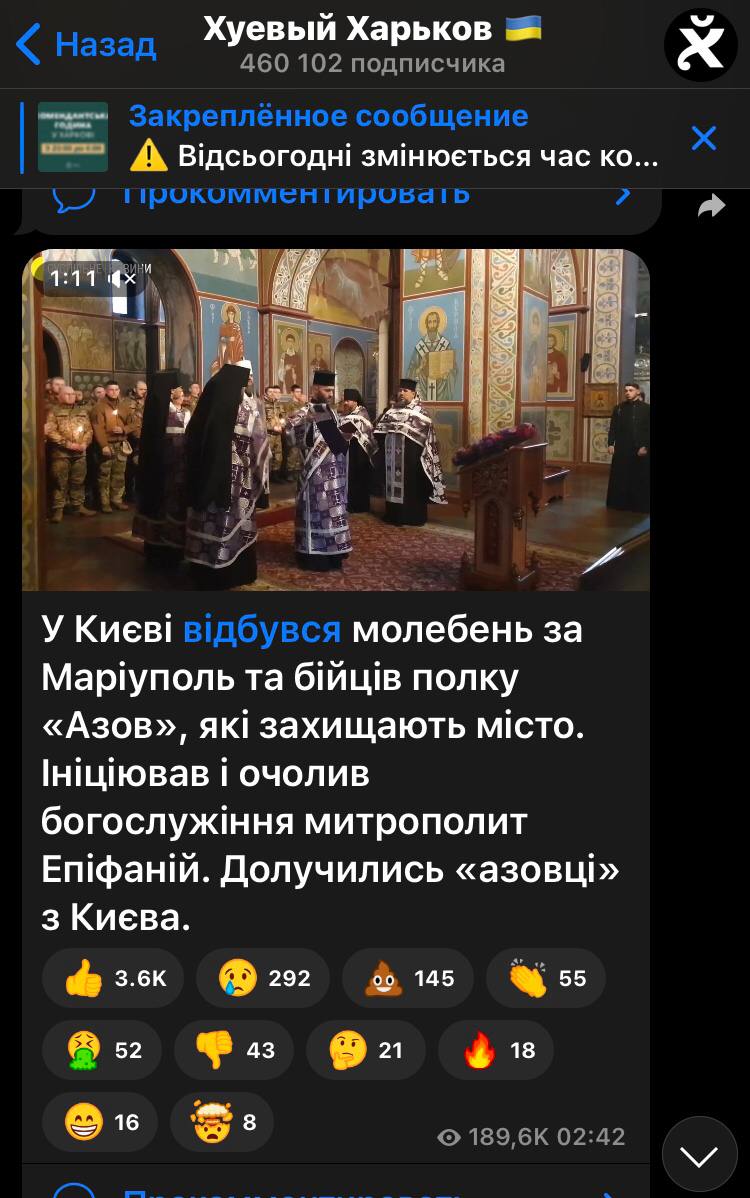Jump to the latest messages
This screenshot has height=1198, width=750.
pyautogui.click(x=699, y=1156)
